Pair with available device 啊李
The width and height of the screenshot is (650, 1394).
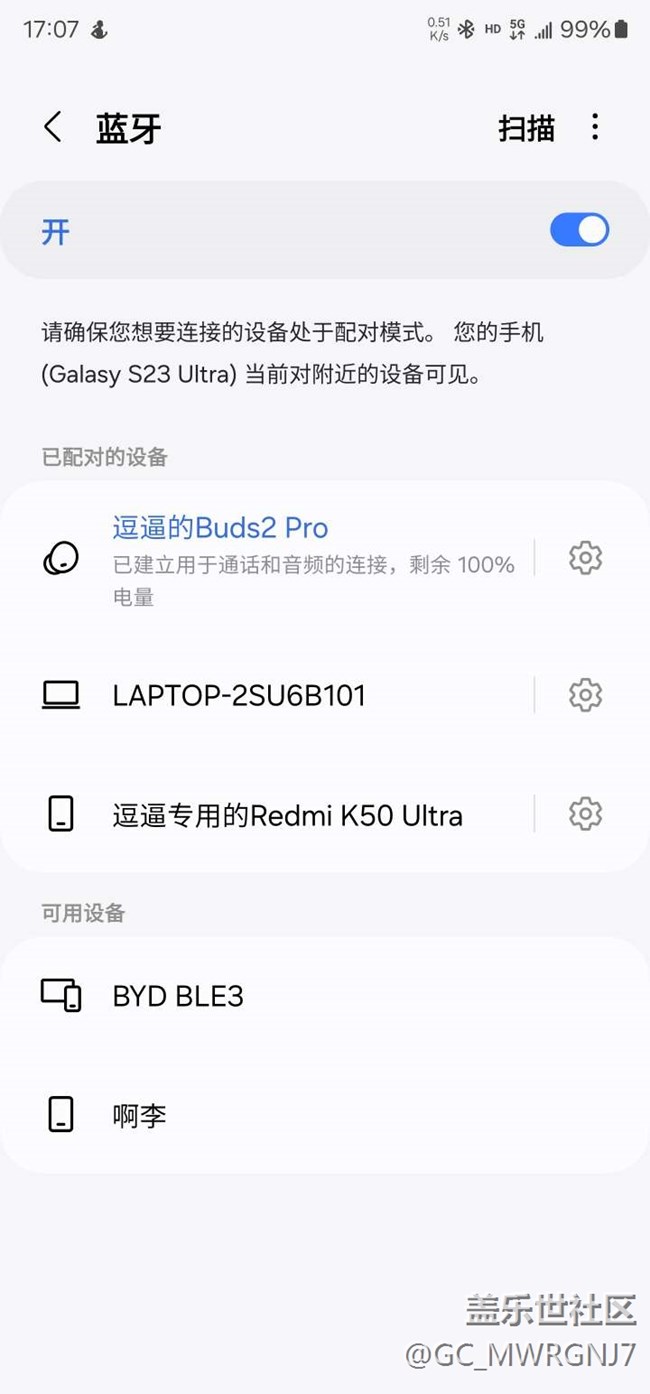[325, 1115]
